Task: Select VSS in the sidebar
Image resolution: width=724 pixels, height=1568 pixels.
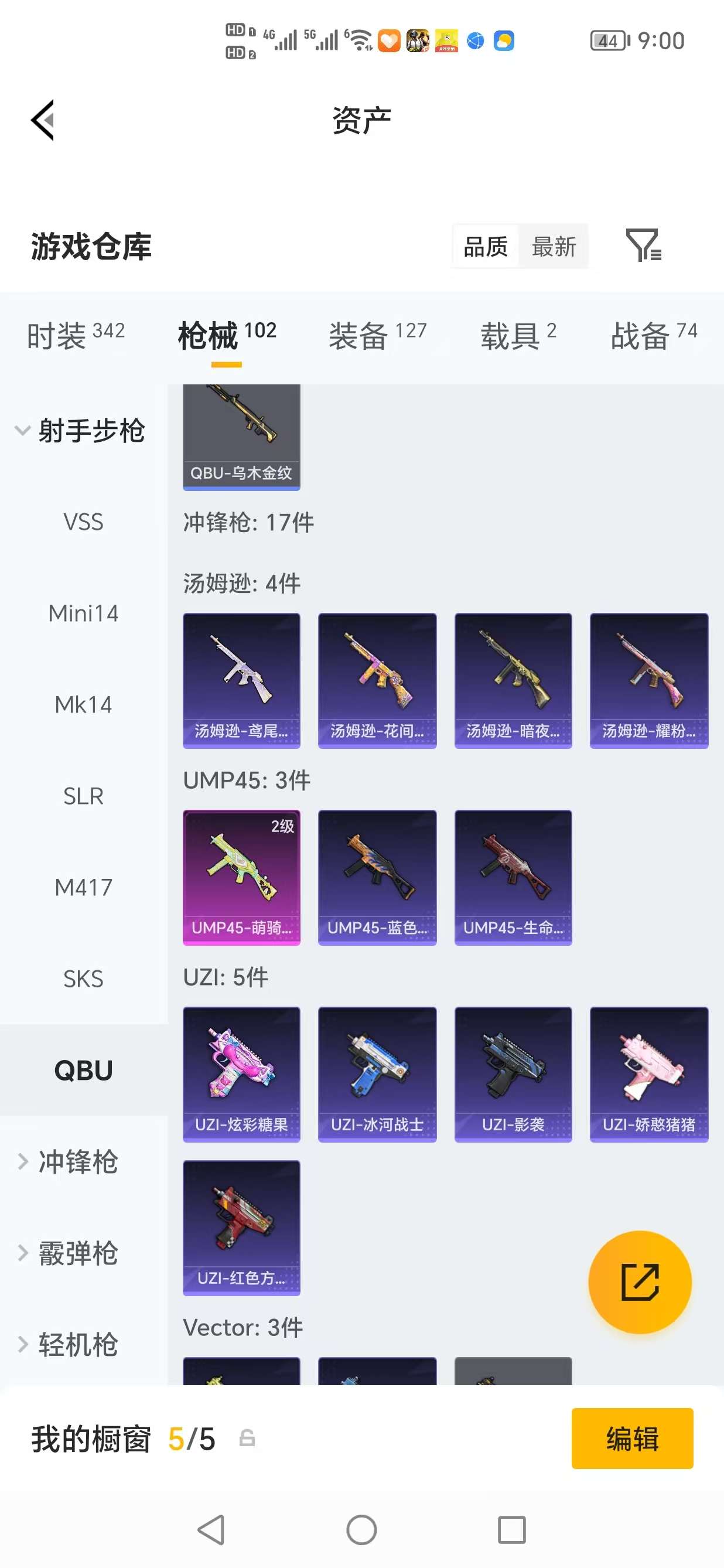Action: 83,521
